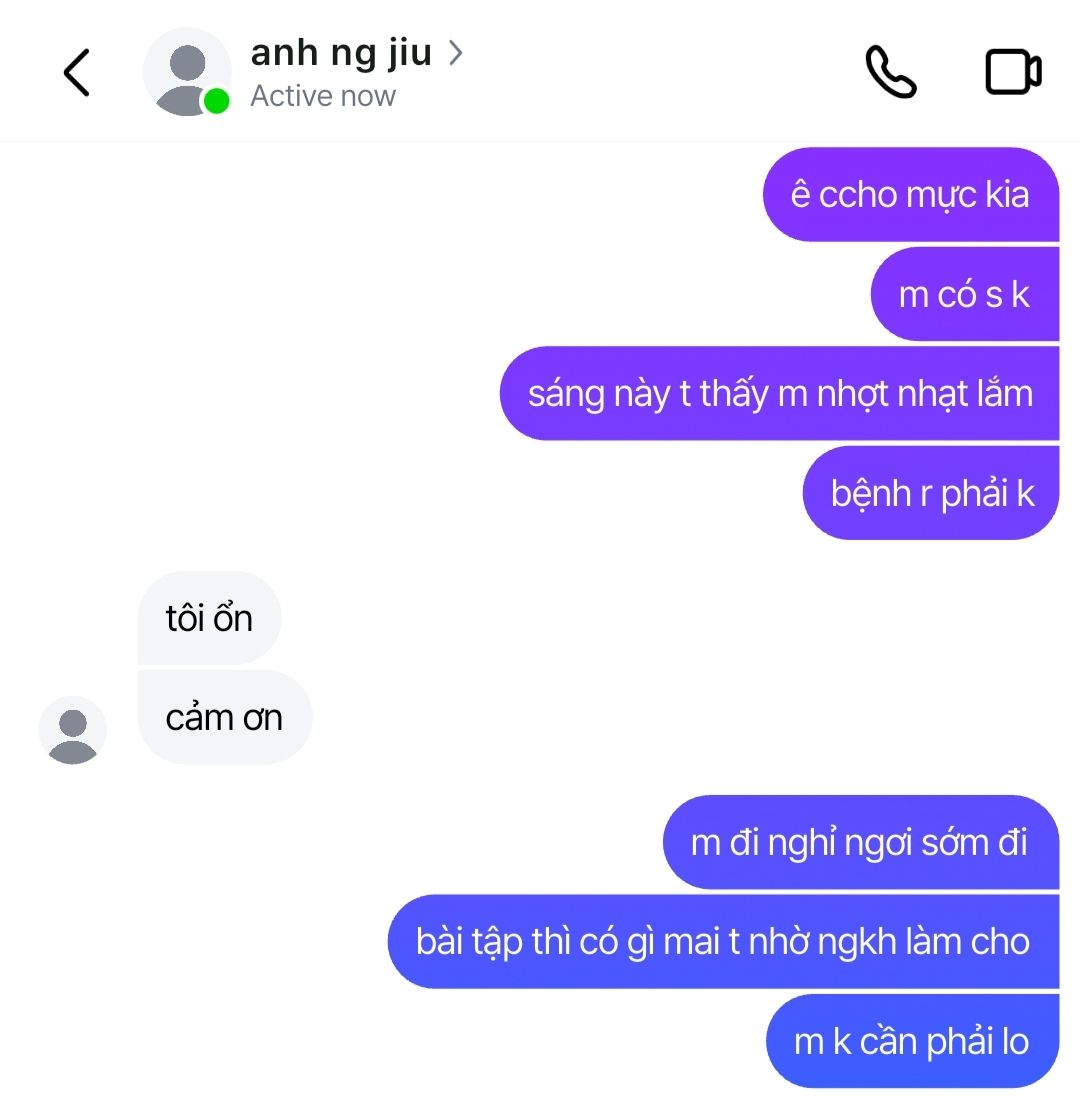Start a voice call with anh ng jiu

890,72
